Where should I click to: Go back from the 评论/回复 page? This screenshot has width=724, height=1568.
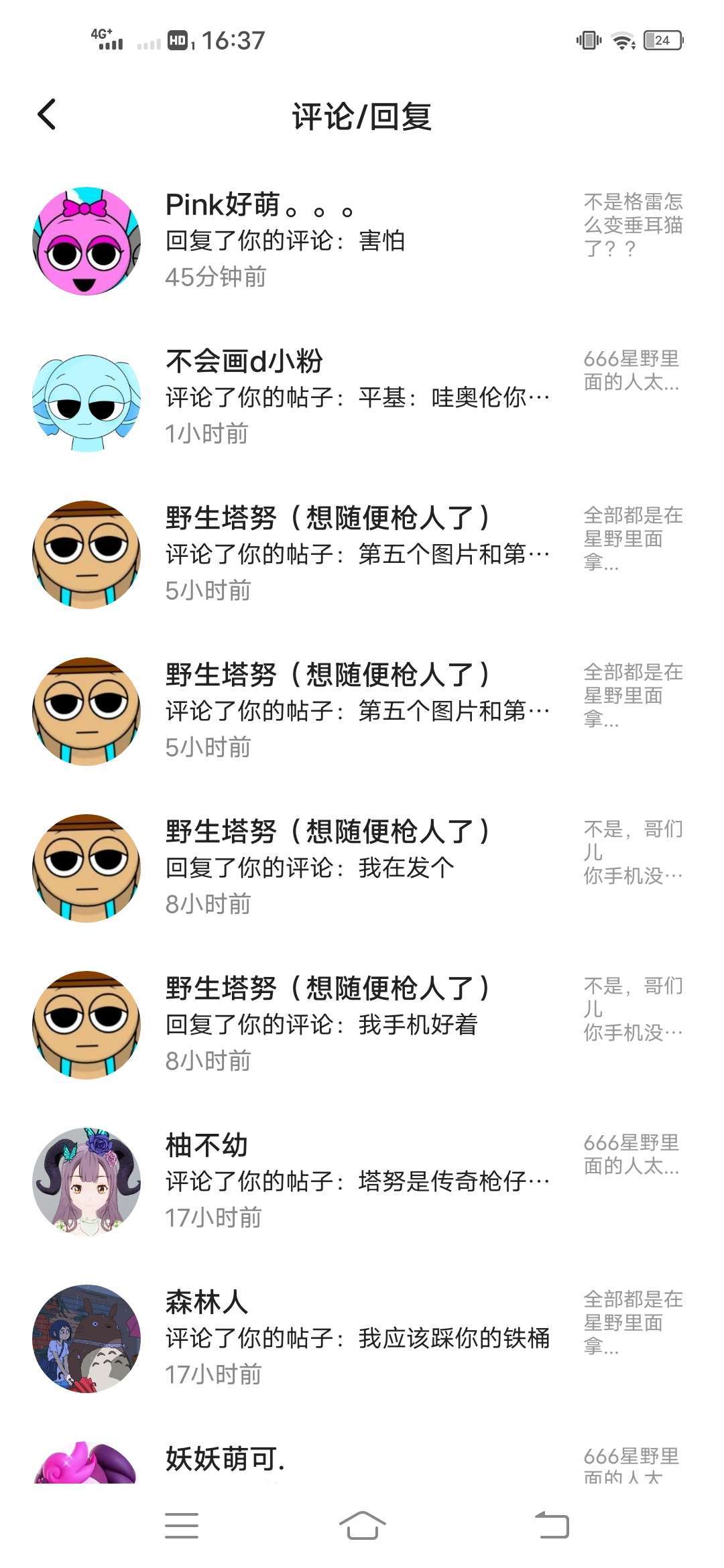(x=47, y=115)
